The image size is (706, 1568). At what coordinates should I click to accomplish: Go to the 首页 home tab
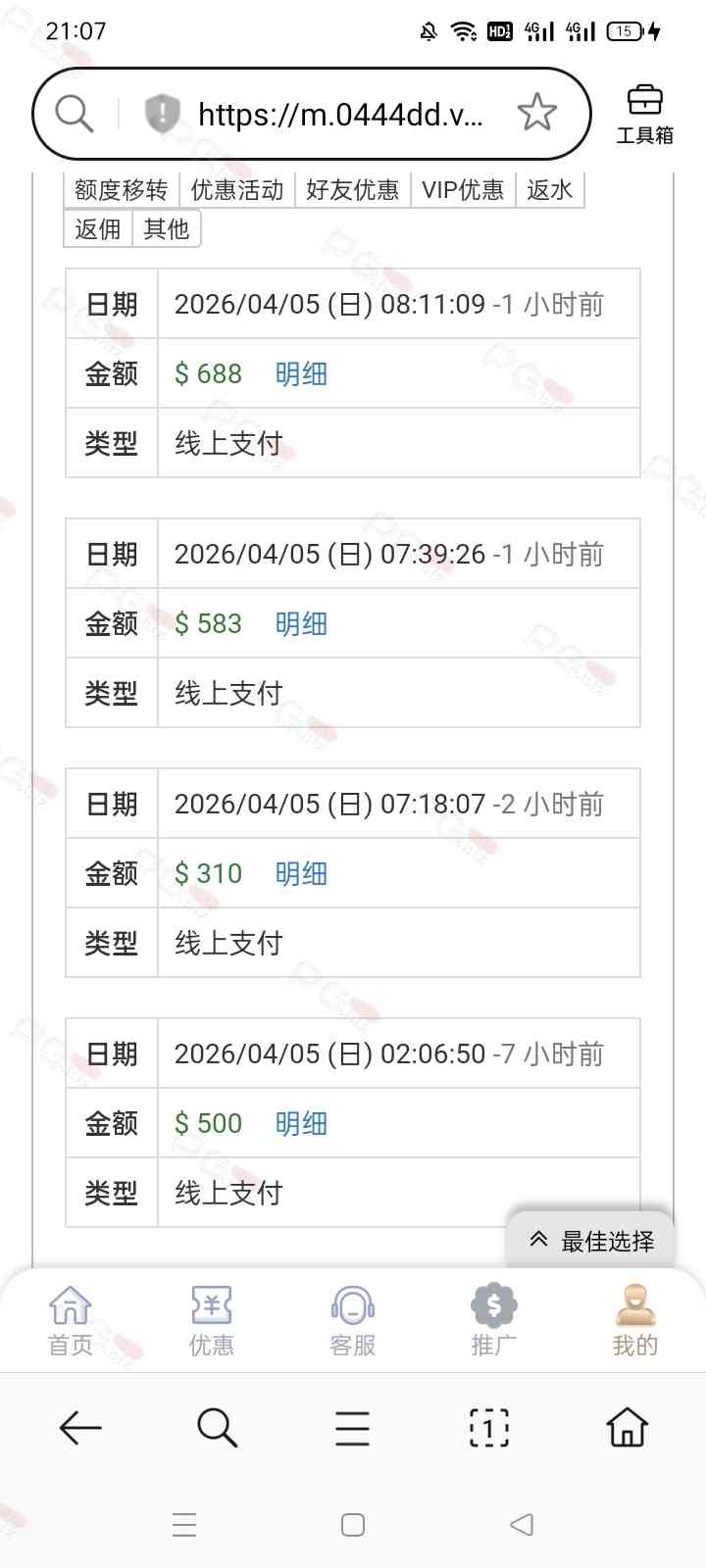coord(71,1320)
